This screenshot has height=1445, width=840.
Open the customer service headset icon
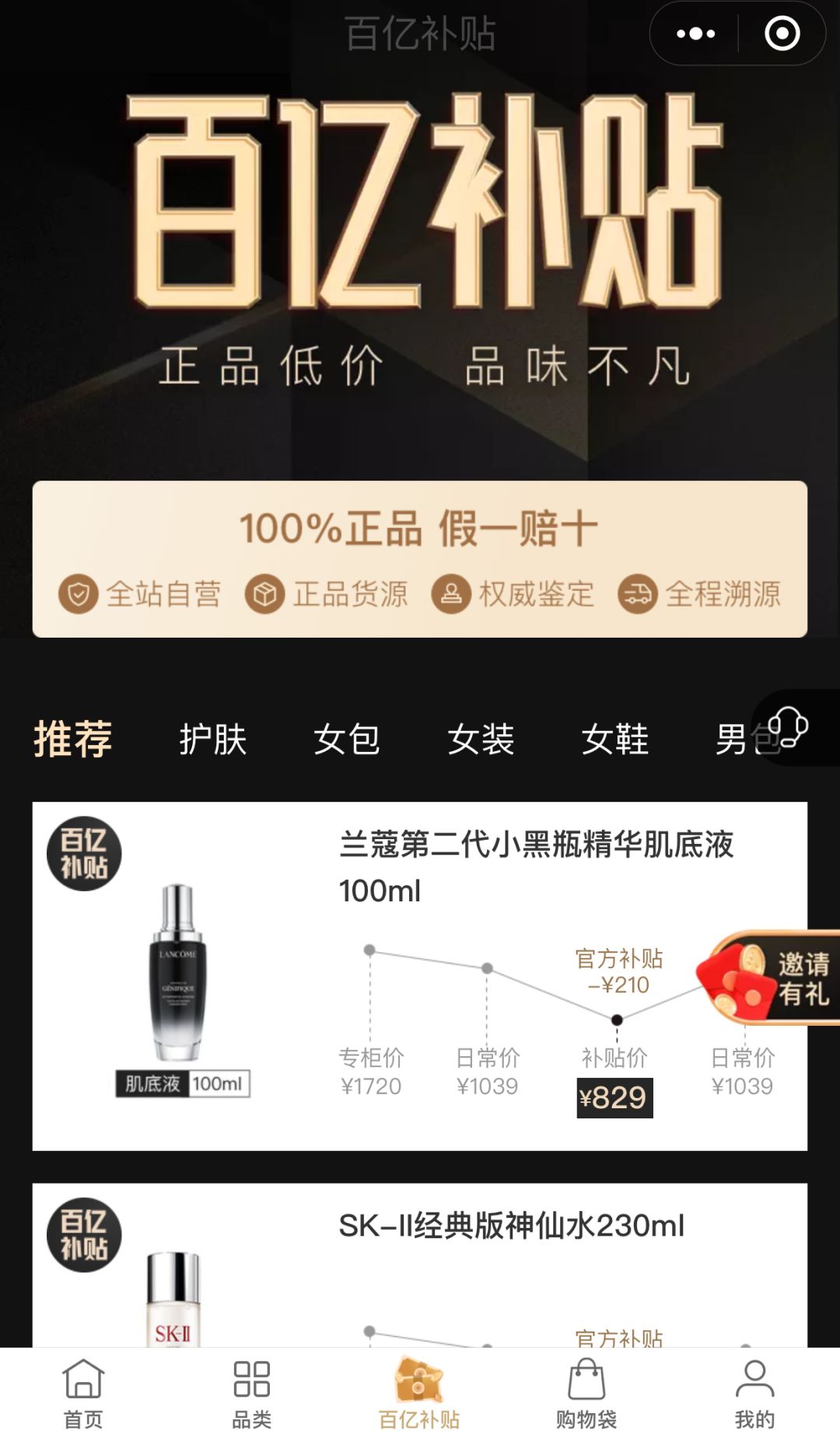[789, 727]
